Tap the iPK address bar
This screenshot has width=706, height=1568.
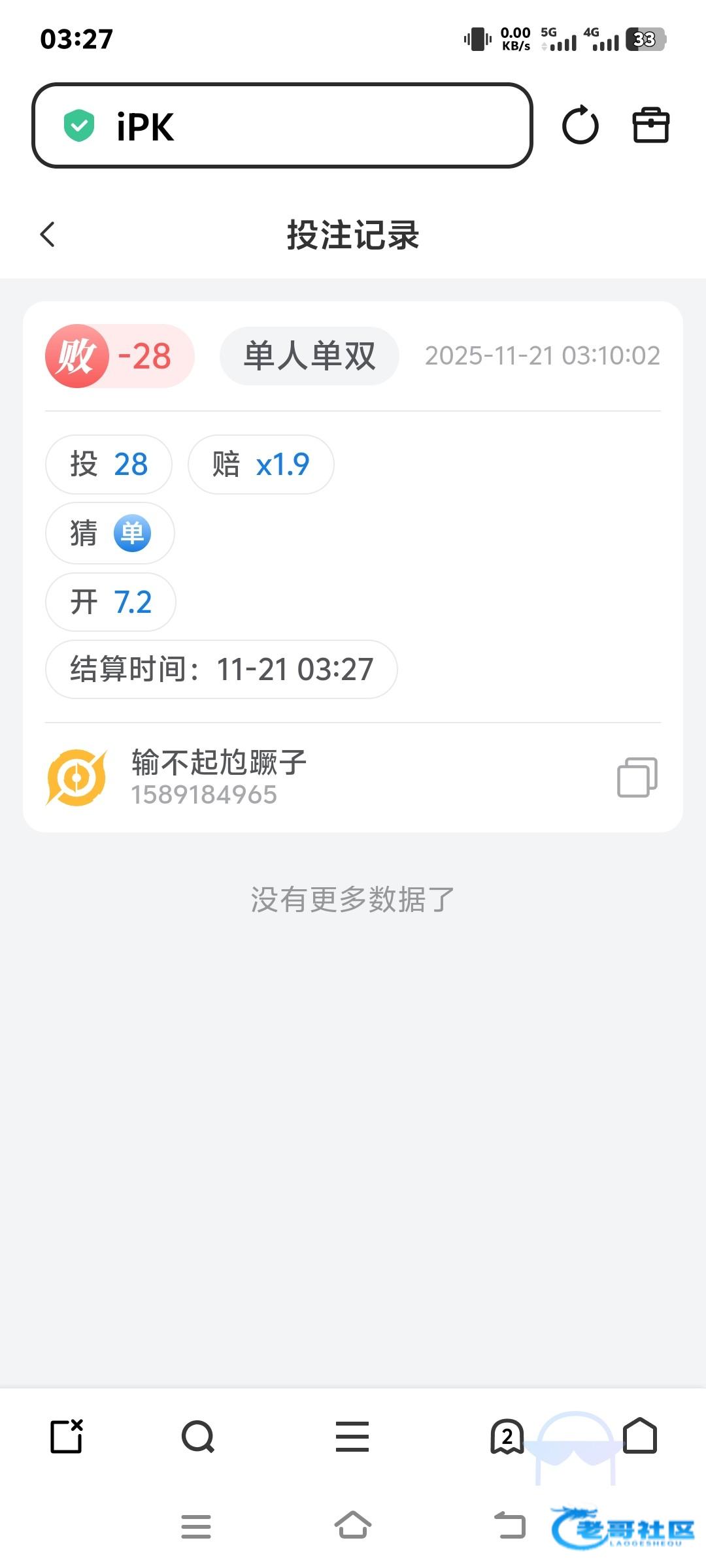(282, 125)
